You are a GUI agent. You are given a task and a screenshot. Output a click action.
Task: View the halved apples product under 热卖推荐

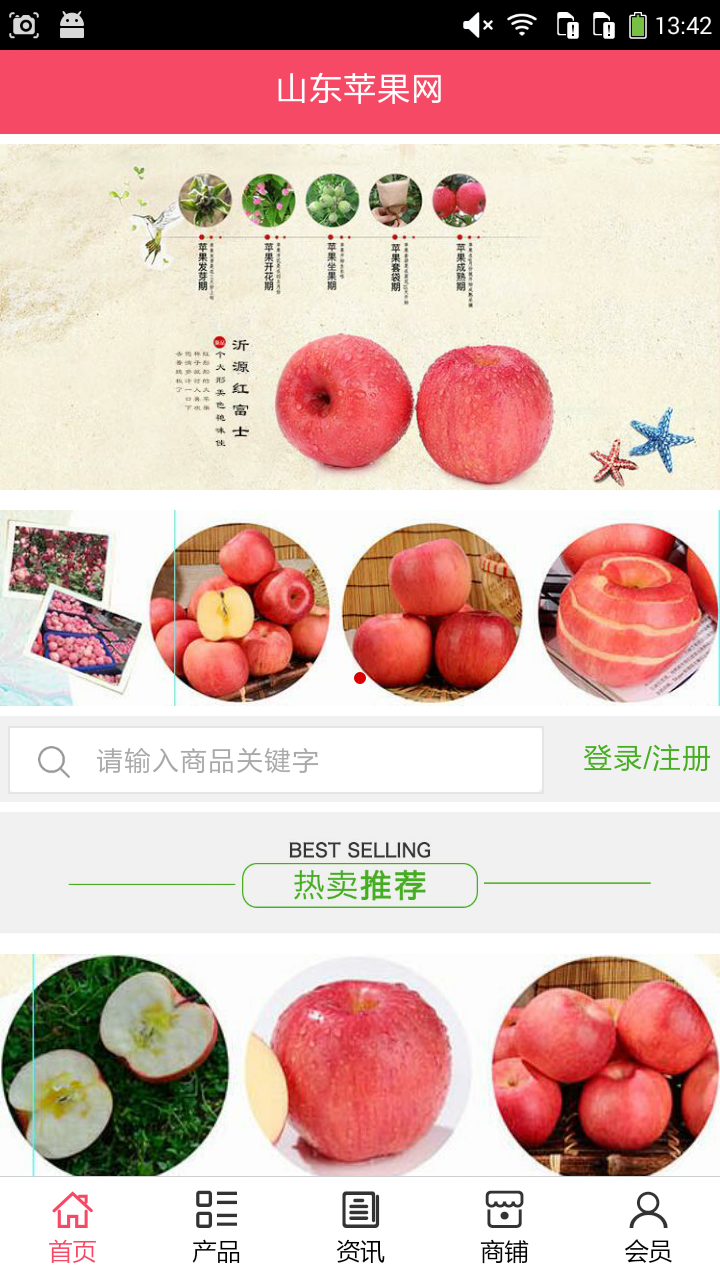click(114, 1066)
